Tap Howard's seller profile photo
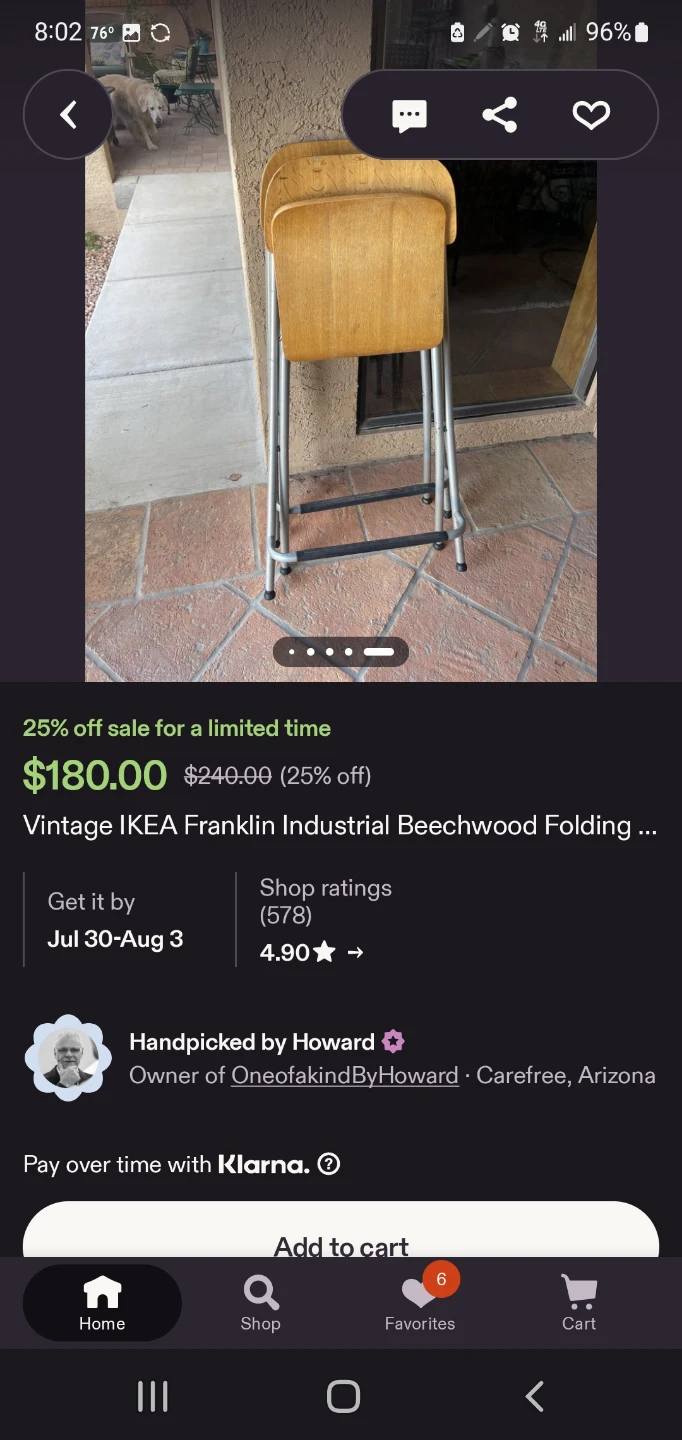Image resolution: width=682 pixels, height=1440 pixels. (x=68, y=1059)
